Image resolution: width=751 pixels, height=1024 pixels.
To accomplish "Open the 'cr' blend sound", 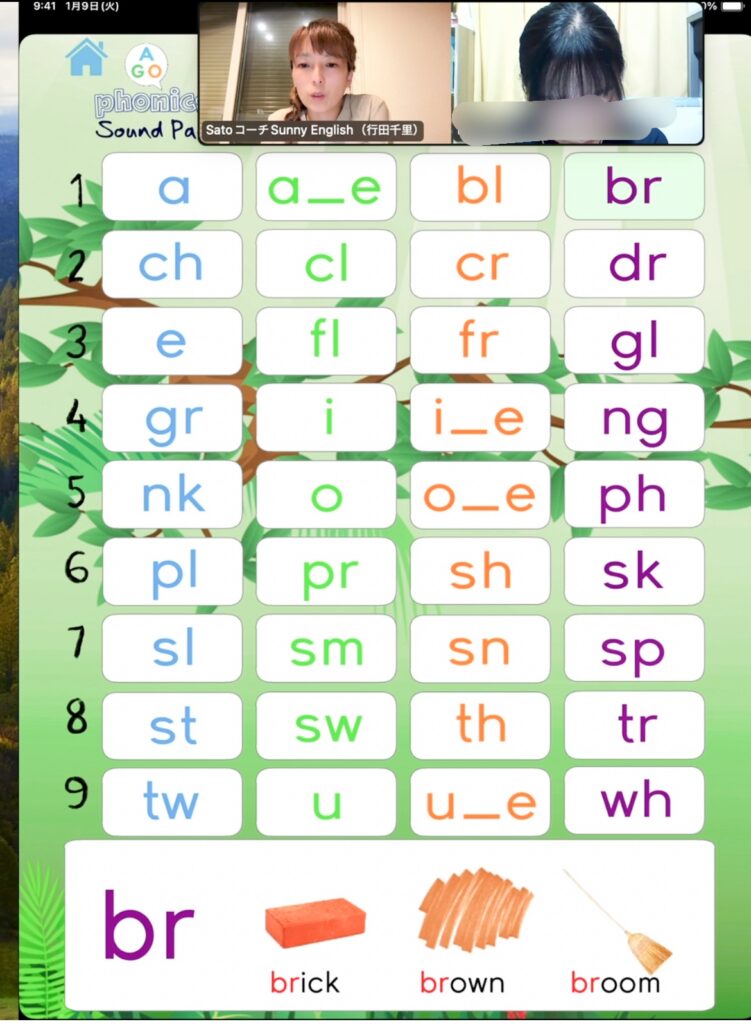I will tap(480, 264).
